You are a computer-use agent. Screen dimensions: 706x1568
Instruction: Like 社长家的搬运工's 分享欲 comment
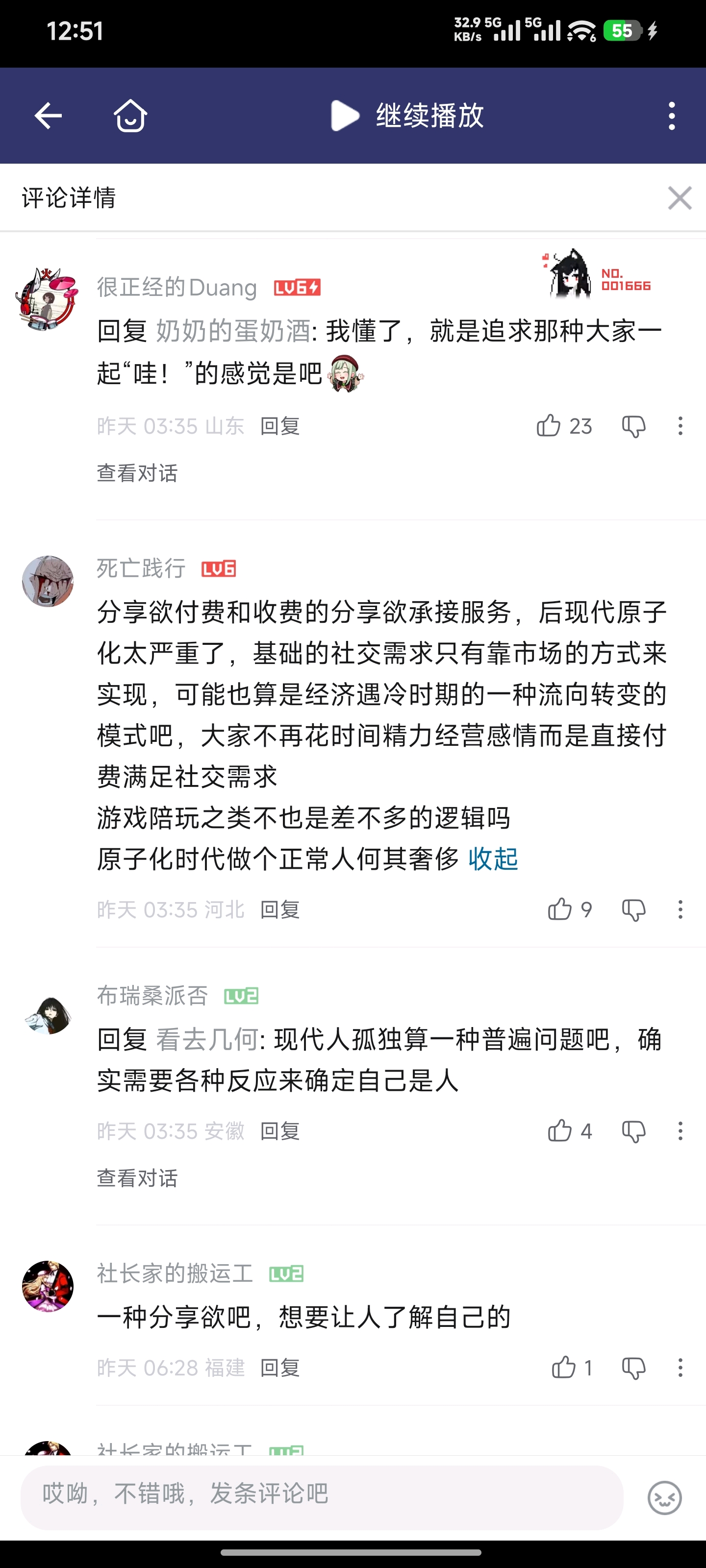pos(571,1368)
